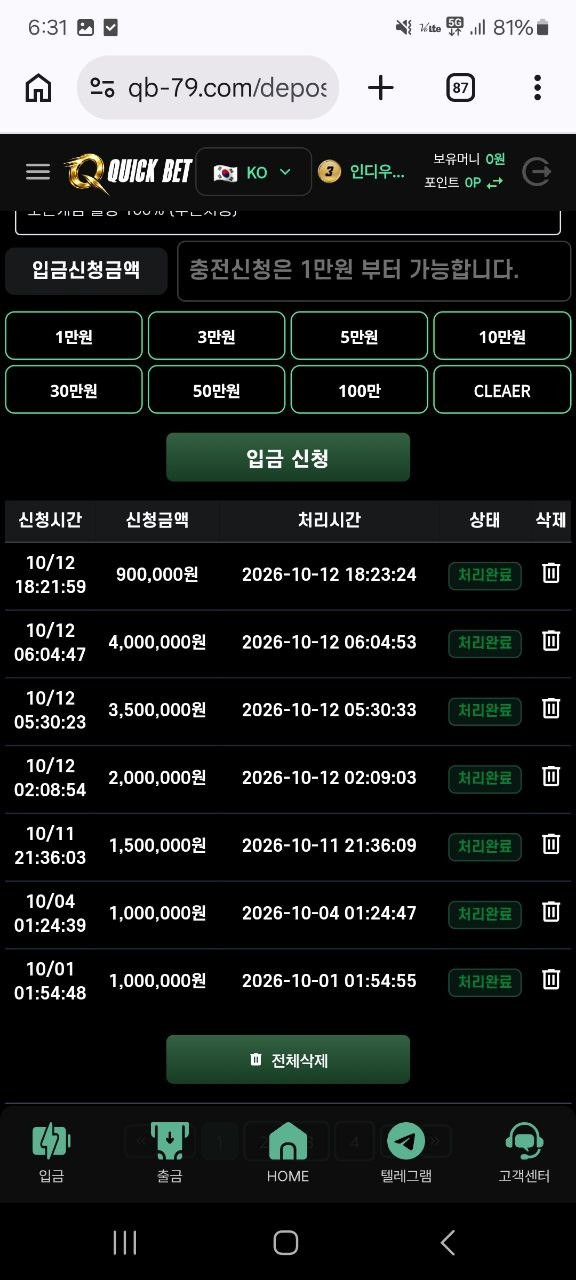576x1280 pixels.
Task: Delete the 4,000,000원 deposit record
Action: [551, 641]
